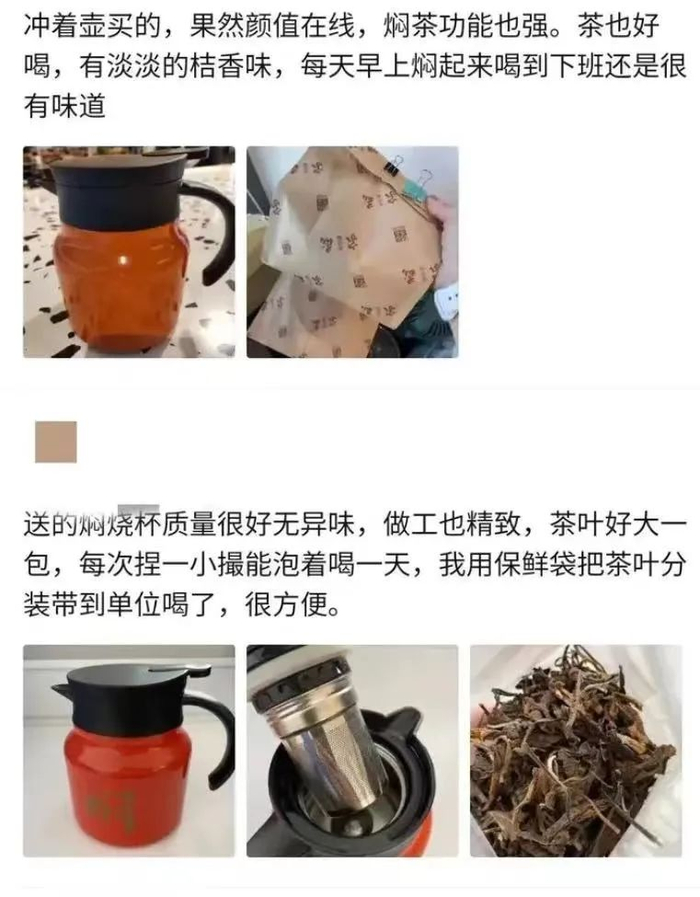Viewport: 700px width, 897px height.
Task: Enlarge the photo of the stainless steel tea strainer
Action: 352,751
